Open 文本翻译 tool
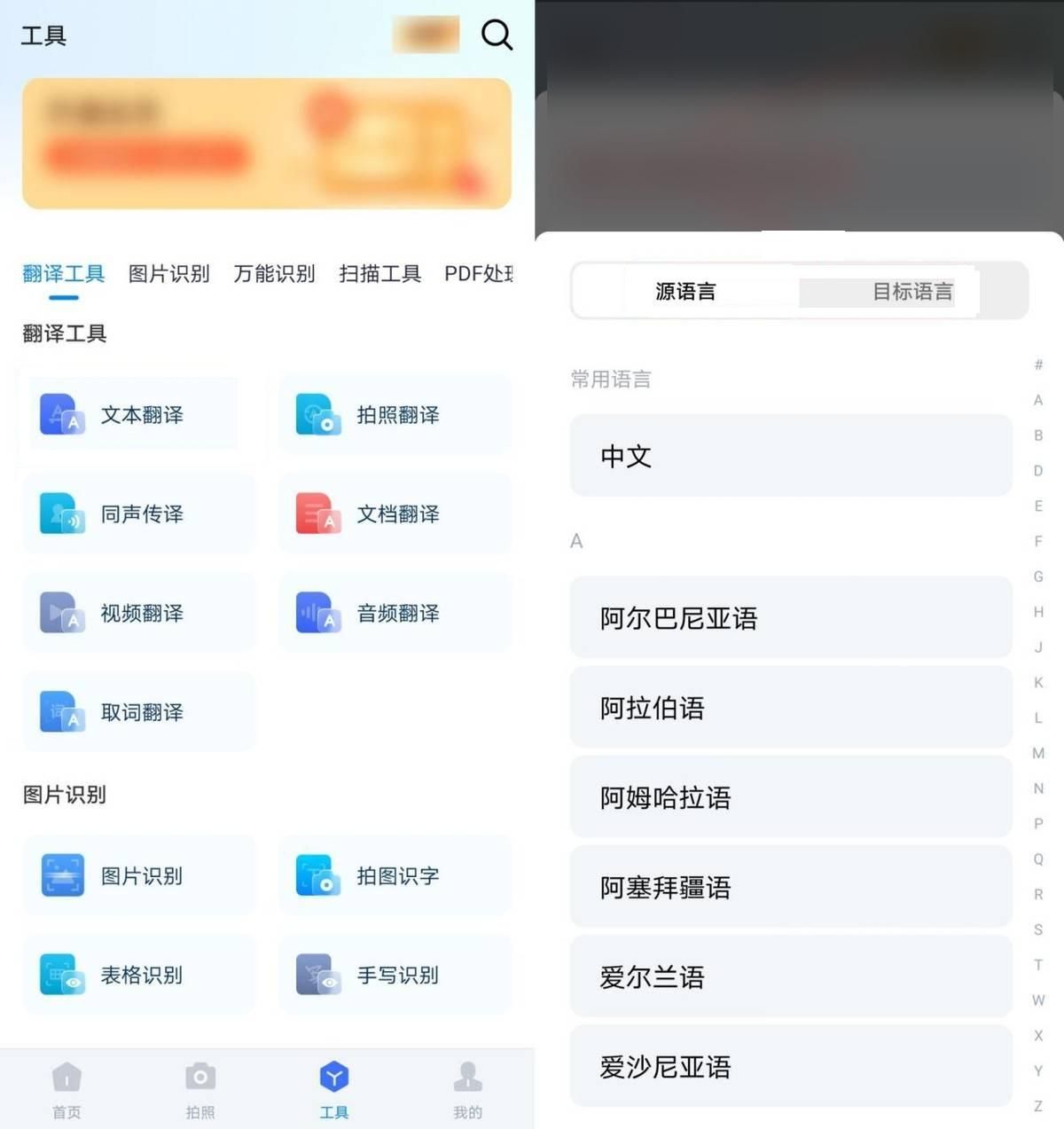This screenshot has width=1064, height=1129. pos(137,415)
